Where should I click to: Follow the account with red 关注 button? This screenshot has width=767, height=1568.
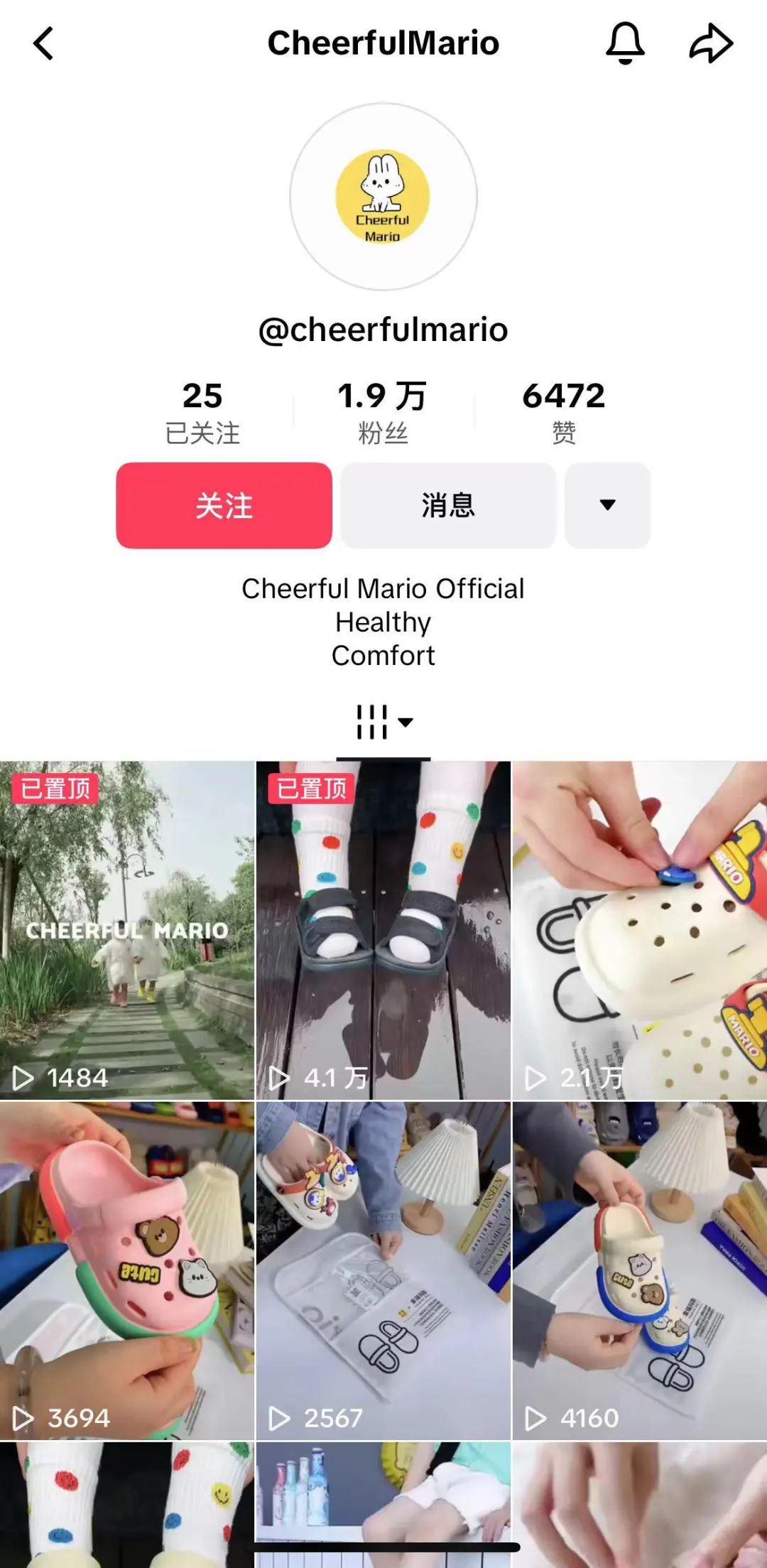click(x=224, y=505)
